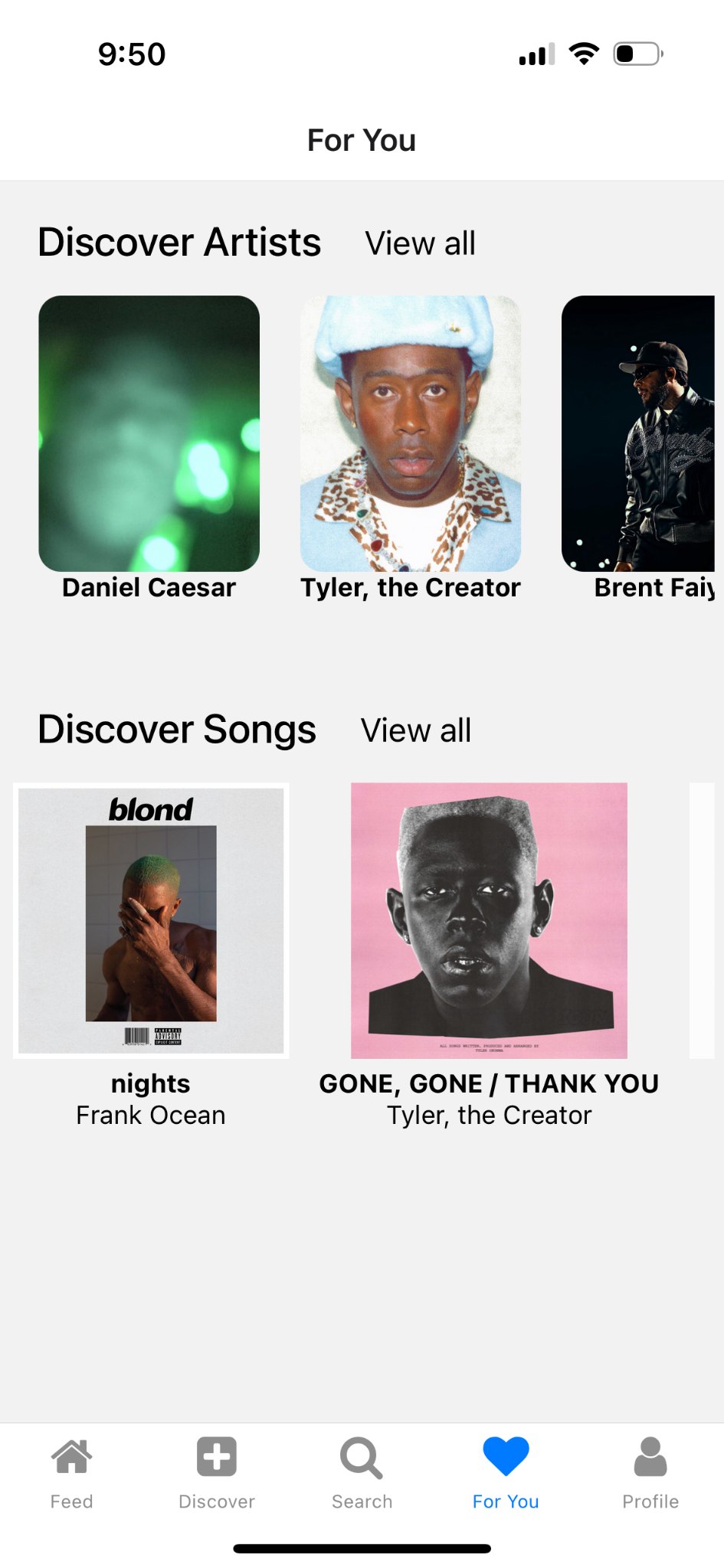724x1568 pixels.
Task: Go to the Discover tab
Action: 217,1473
